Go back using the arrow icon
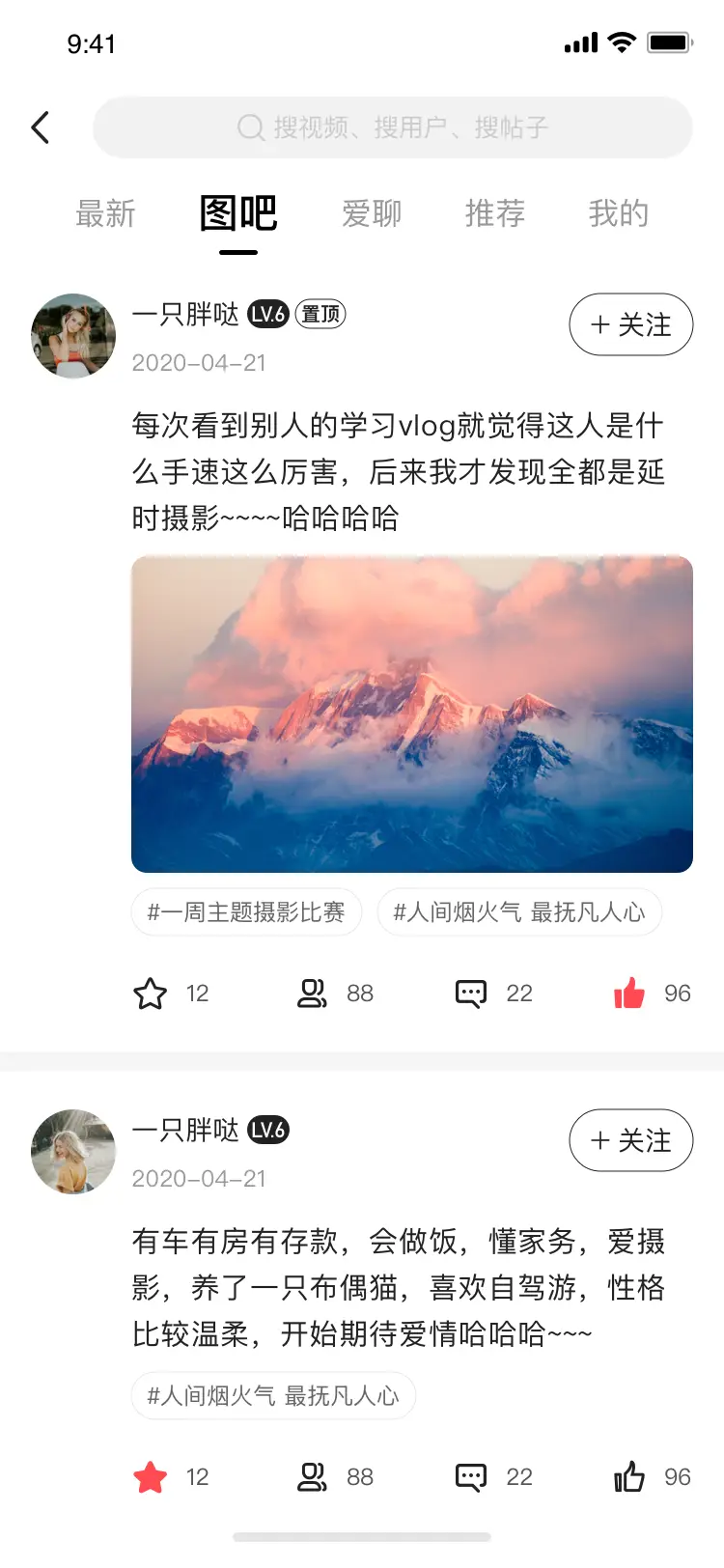 (x=41, y=127)
